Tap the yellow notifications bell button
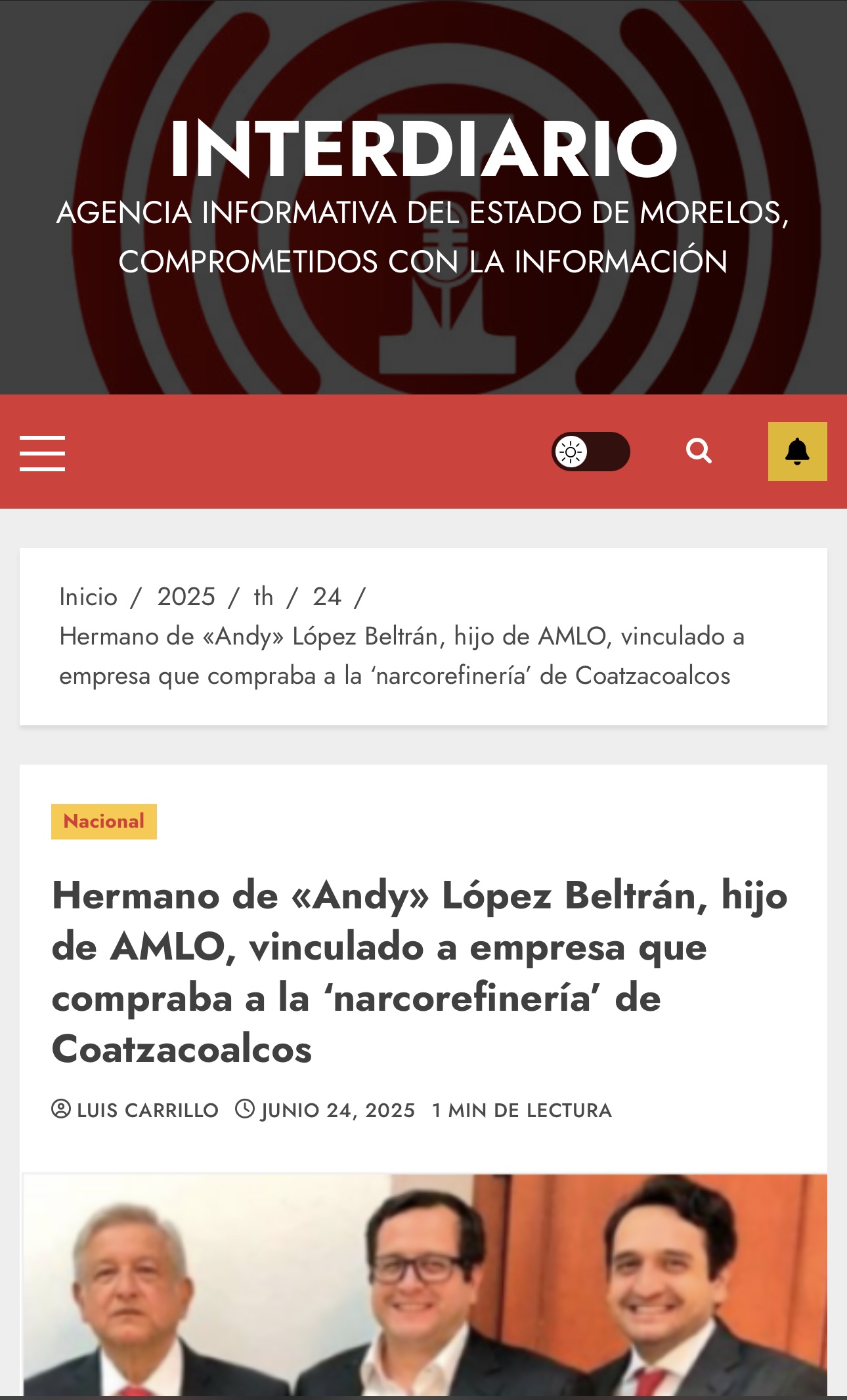Screen dimensions: 847x1400 point(797,452)
